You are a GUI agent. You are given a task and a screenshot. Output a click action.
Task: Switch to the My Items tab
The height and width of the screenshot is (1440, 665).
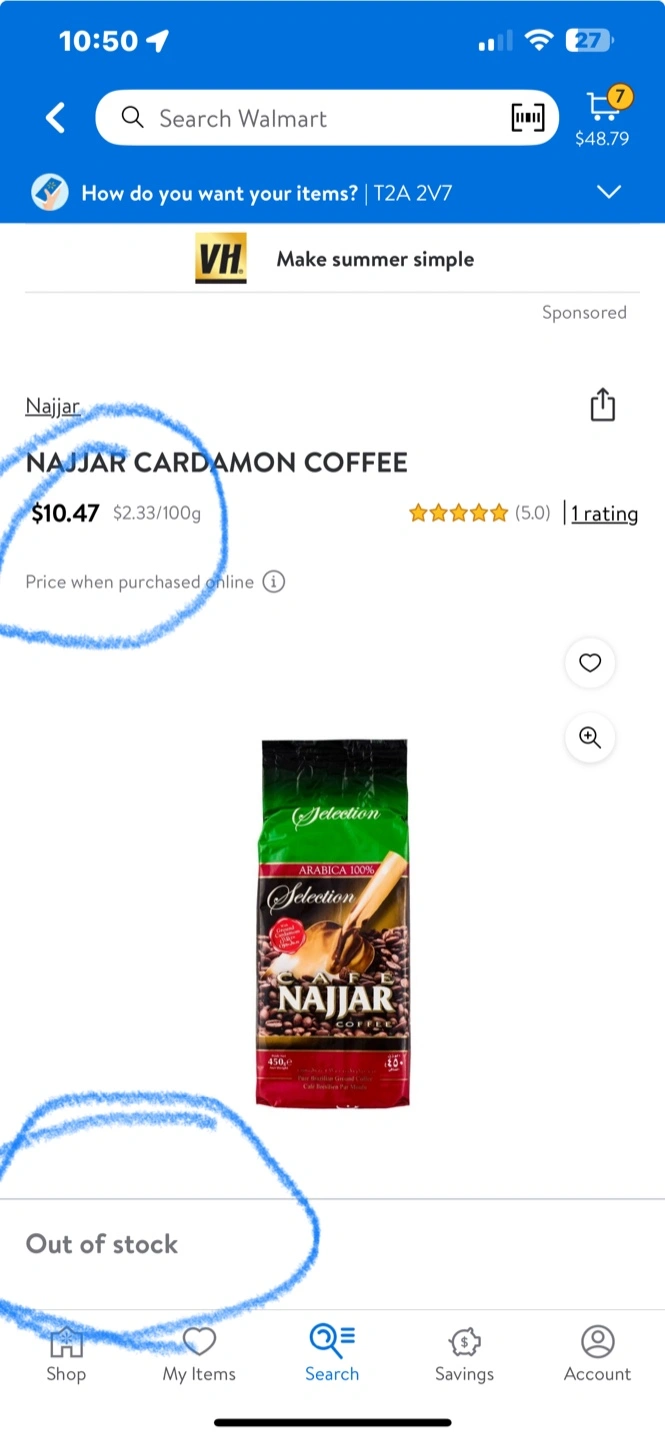click(x=199, y=1354)
